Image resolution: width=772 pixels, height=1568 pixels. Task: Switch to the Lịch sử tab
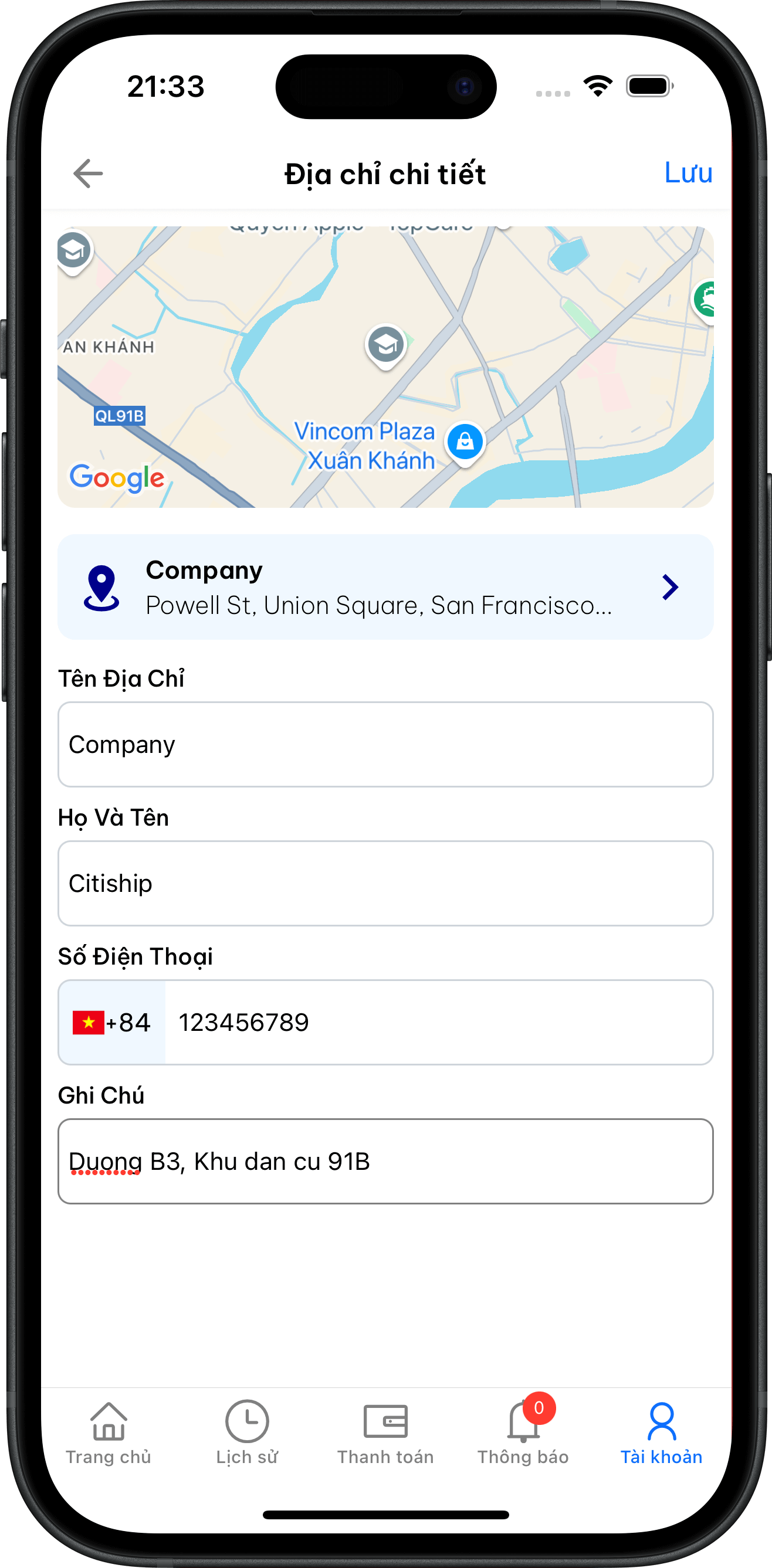[x=246, y=1433]
